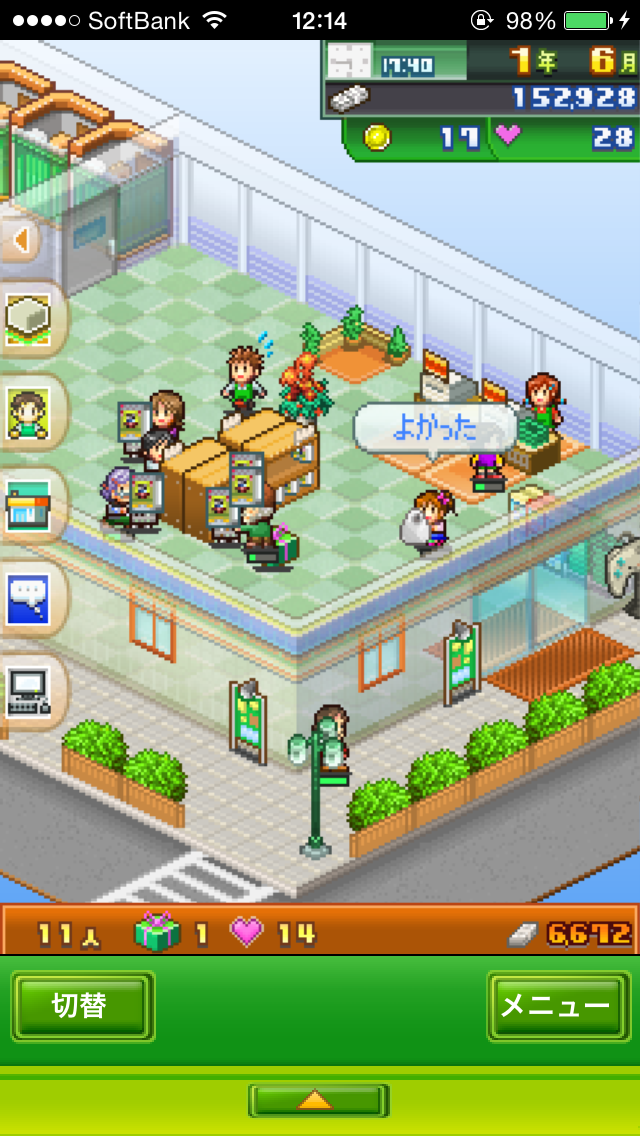Tap the 切替 switch button
This screenshot has height=1136, width=640.
tap(82, 1005)
